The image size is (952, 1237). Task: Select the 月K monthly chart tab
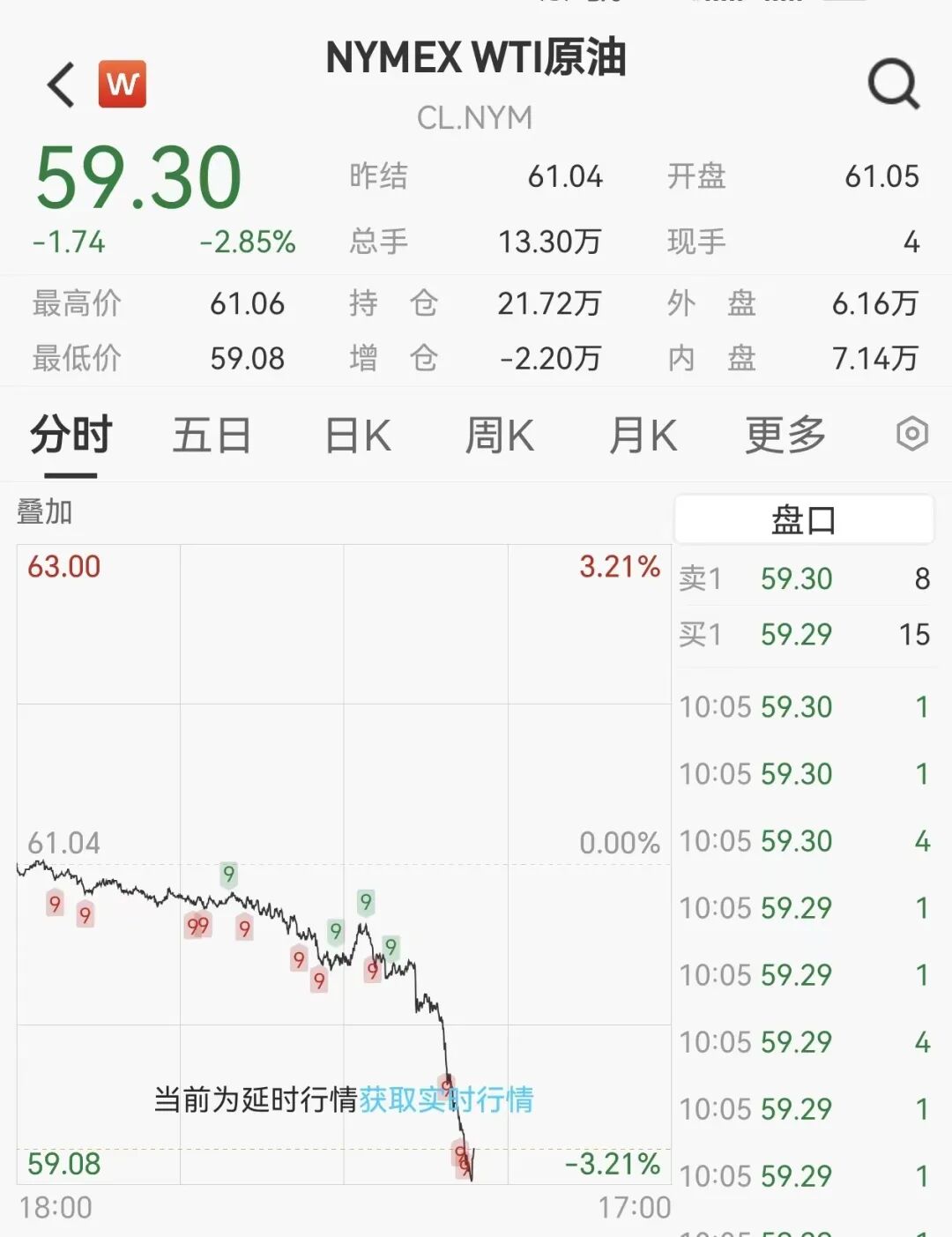(643, 435)
